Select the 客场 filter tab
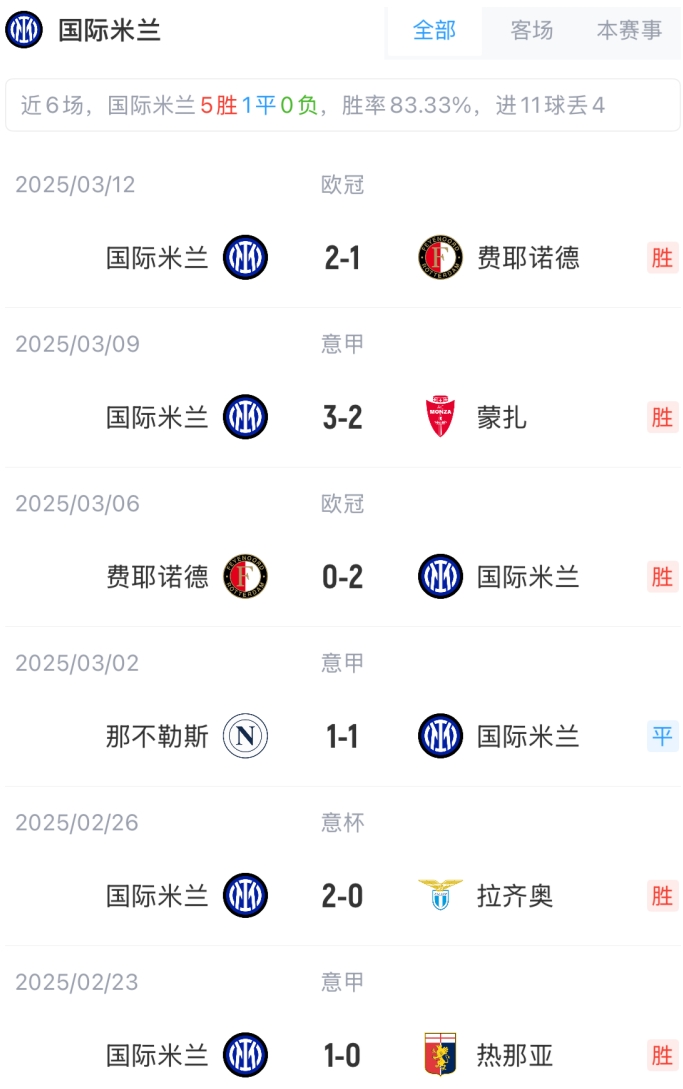This screenshot has height=1089, width=683. pyautogui.click(x=531, y=31)
